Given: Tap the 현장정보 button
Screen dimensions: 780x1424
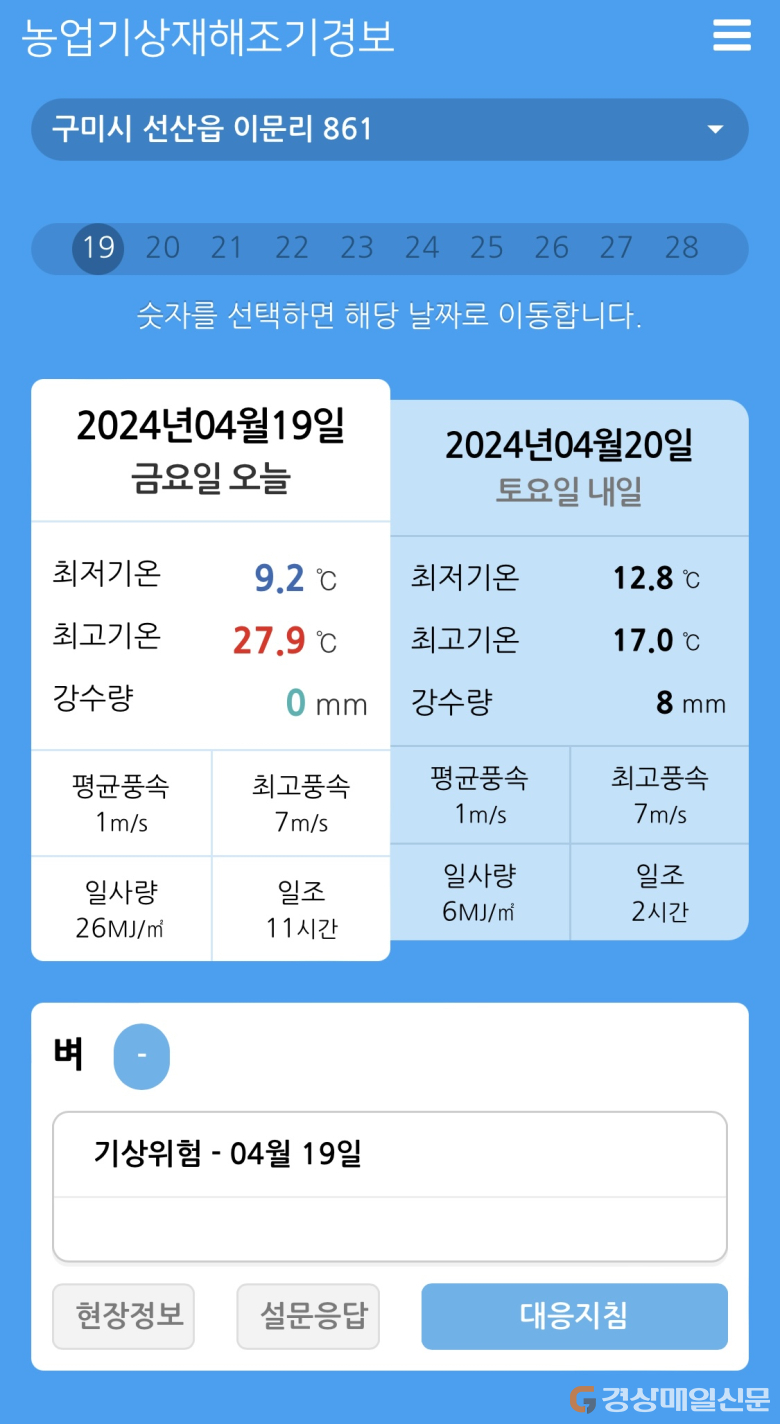Looking at the screenshot, I should pos(123,1316).
